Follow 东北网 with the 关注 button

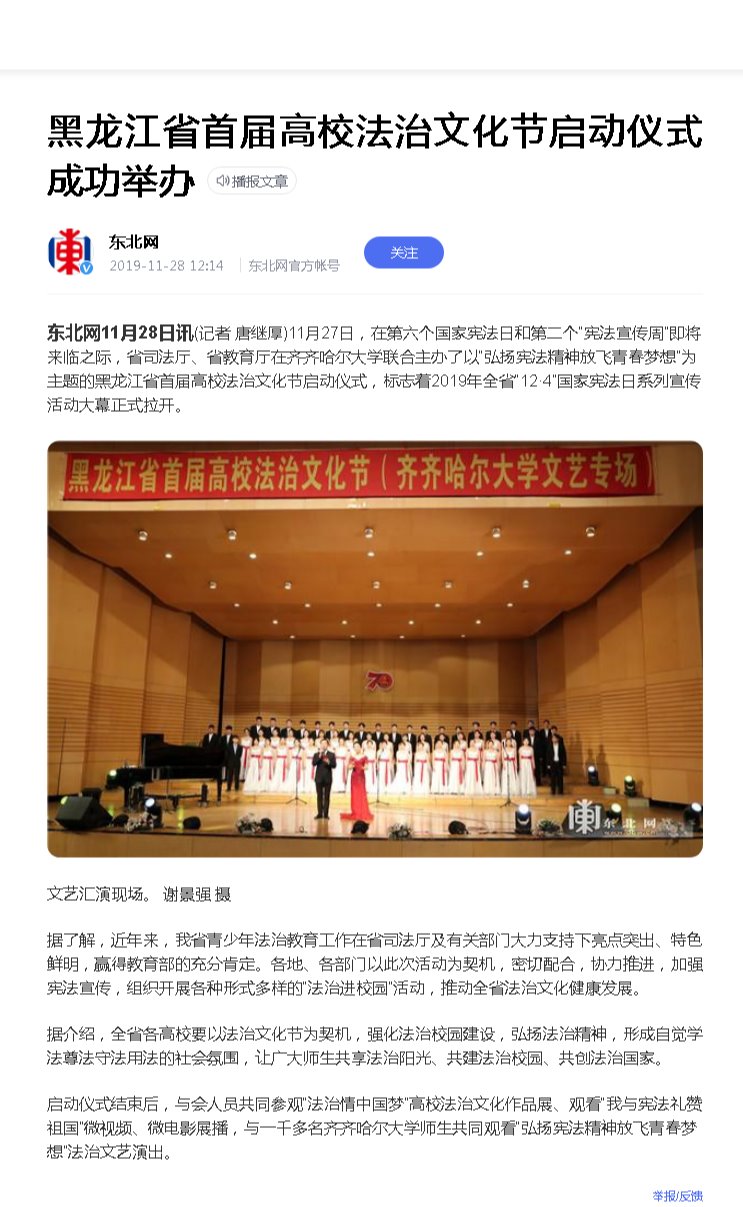click(403, 253)
